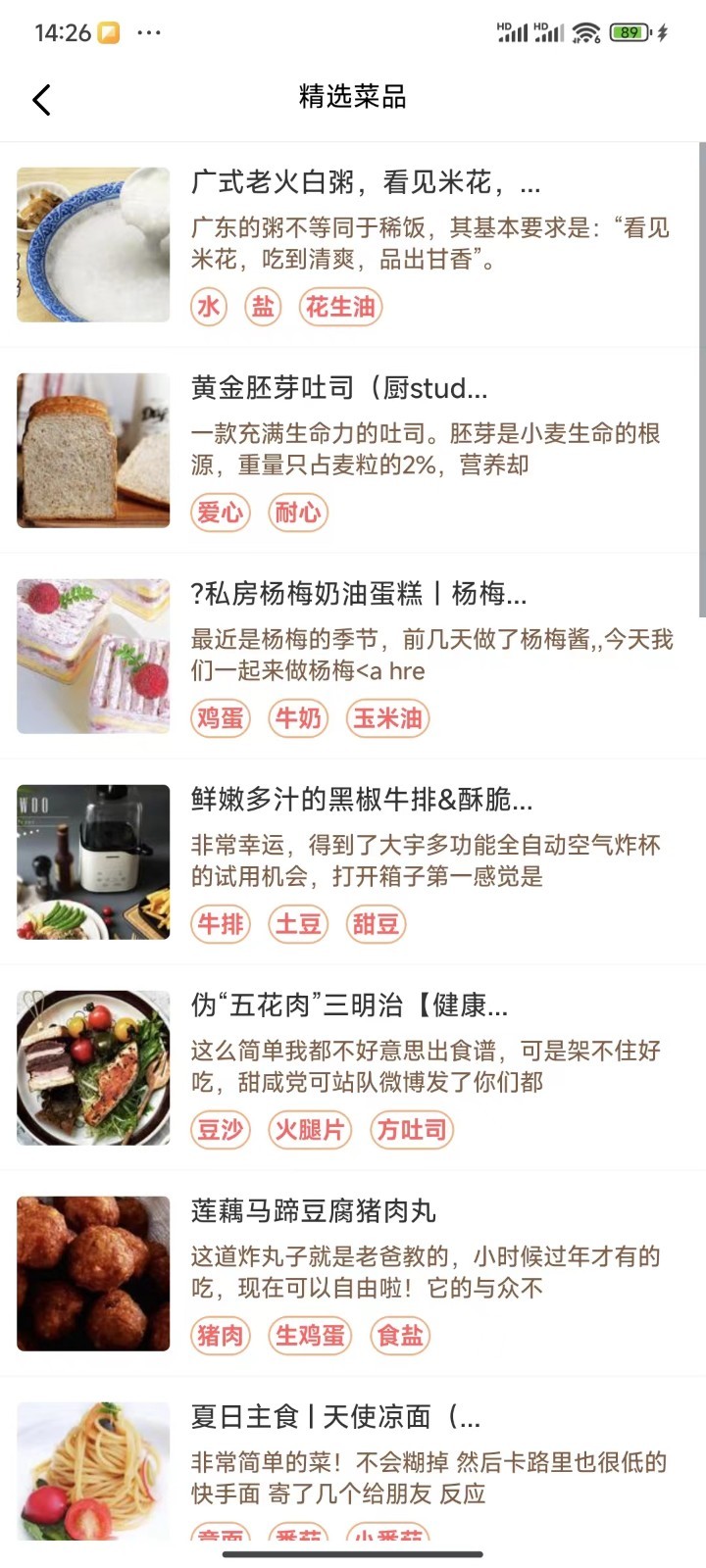The height and width of the screenshot is (1568, 706).
Task: Tap the 牛排 ingredient tag
Action: [x=221, y=924]
